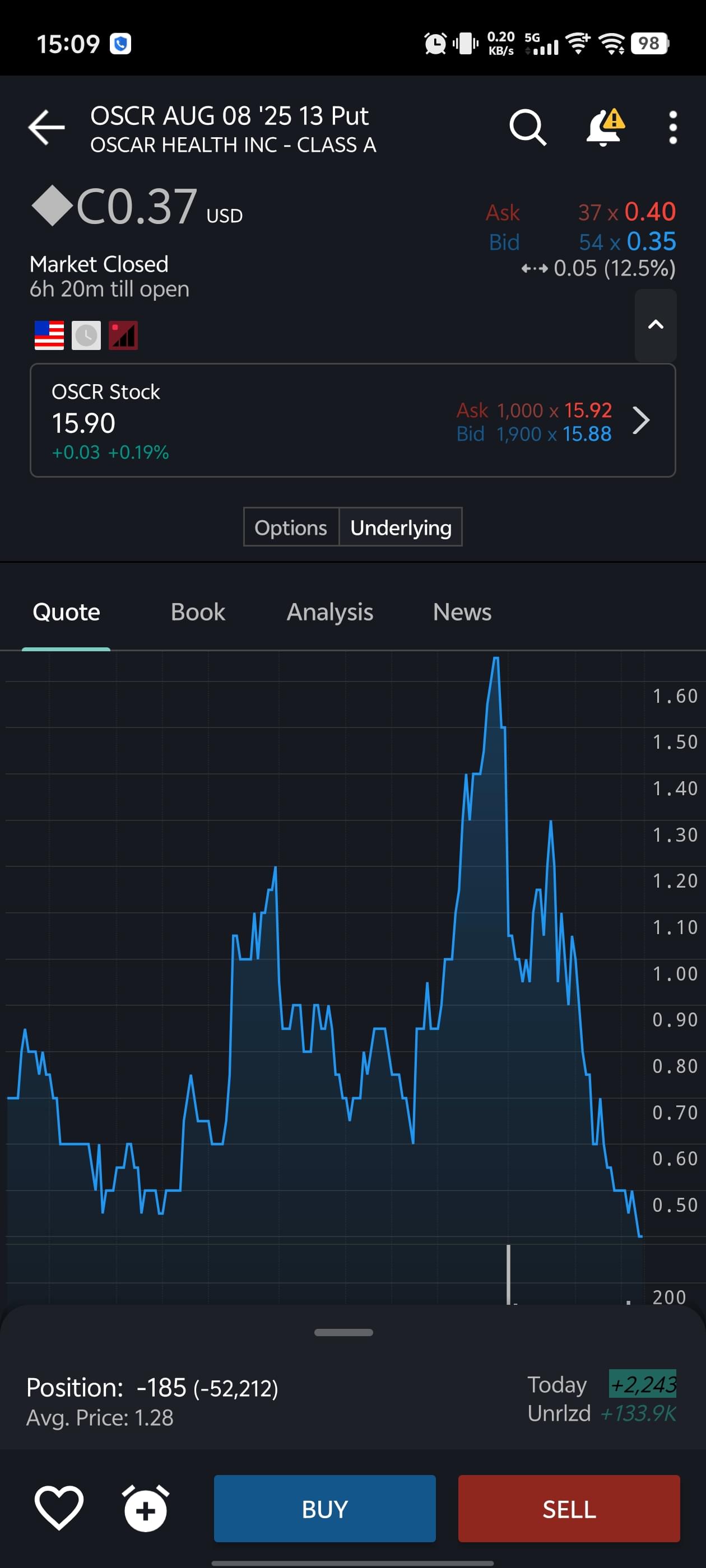706x1568 pixels.
Task: Switch to the Analysis tab
Action: click(329, 612)
